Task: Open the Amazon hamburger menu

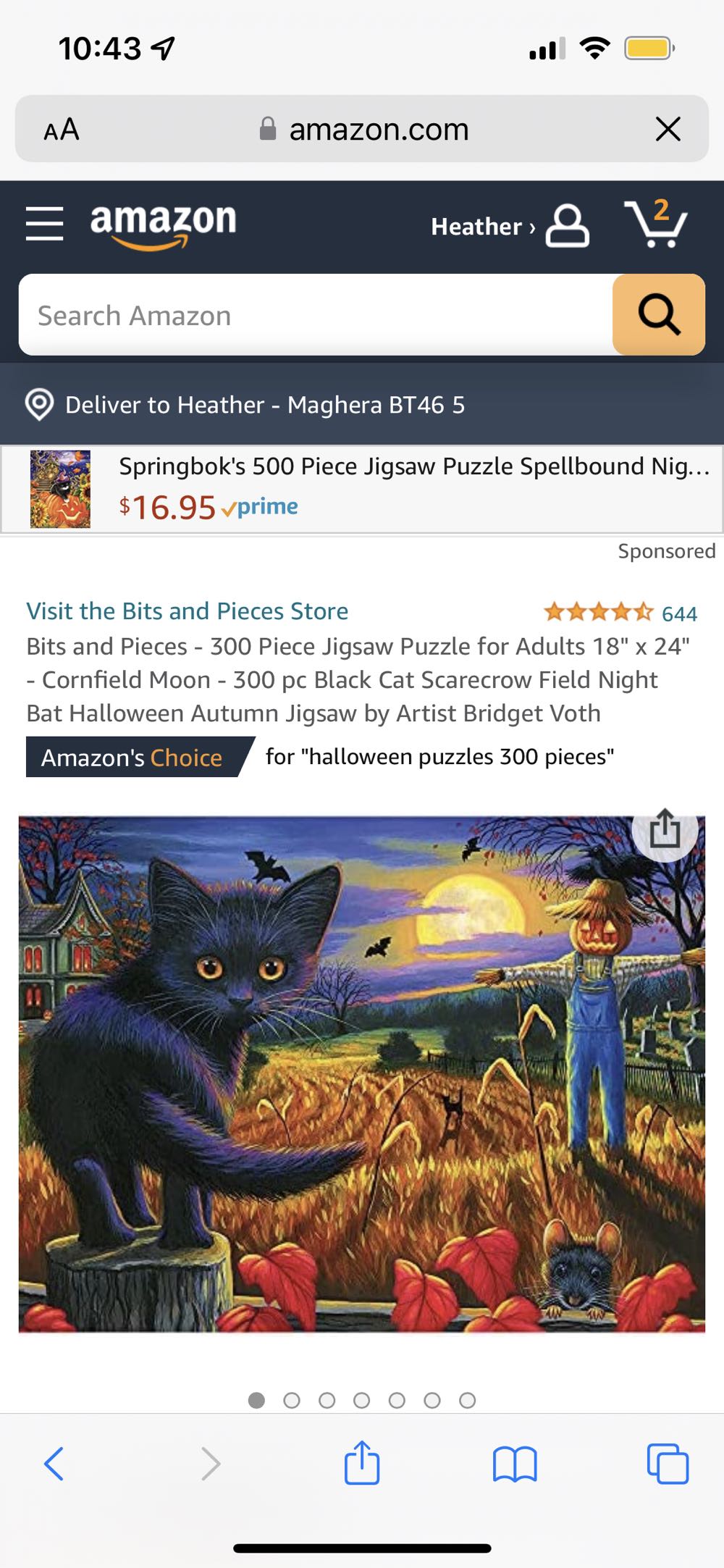Action: click(44, 223)
